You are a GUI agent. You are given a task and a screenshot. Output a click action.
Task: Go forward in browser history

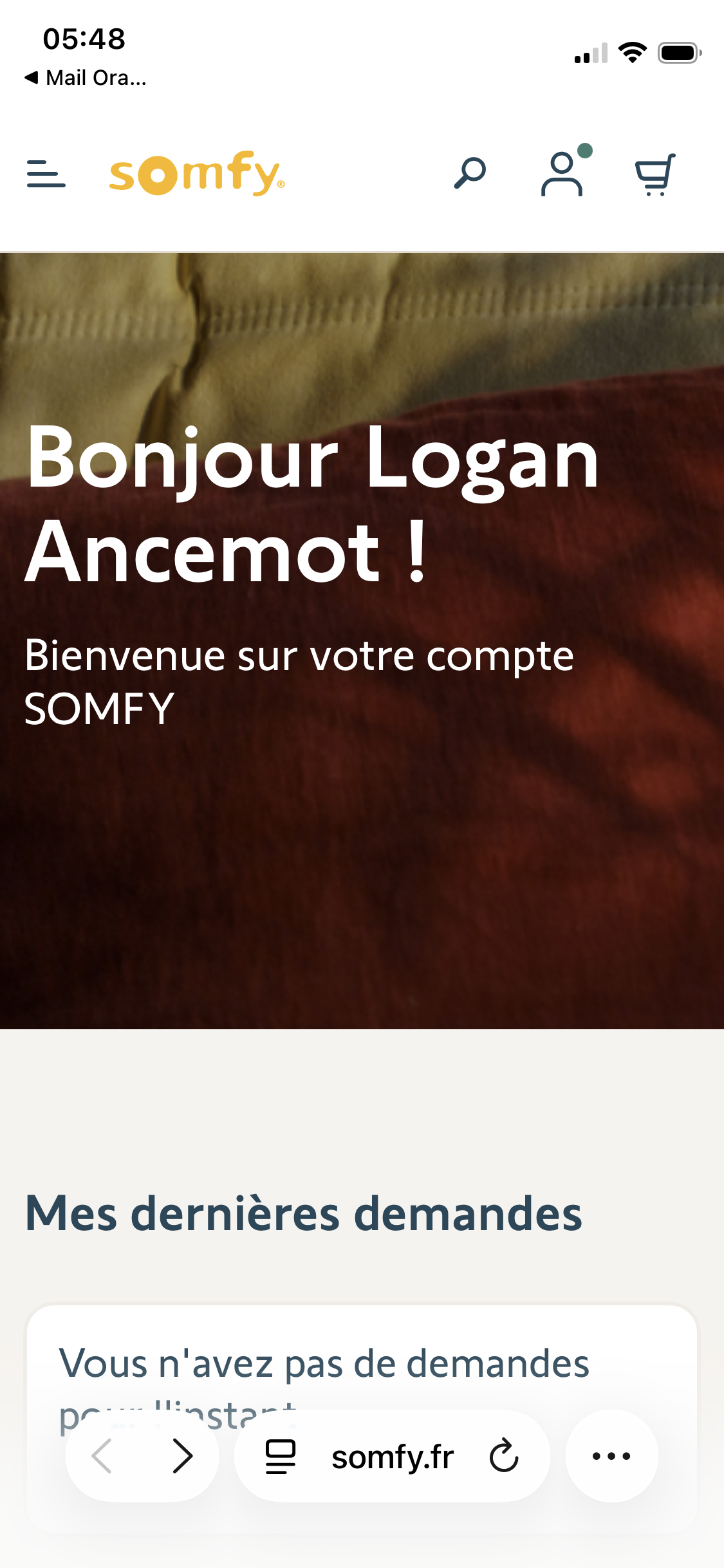point(183,1456)
